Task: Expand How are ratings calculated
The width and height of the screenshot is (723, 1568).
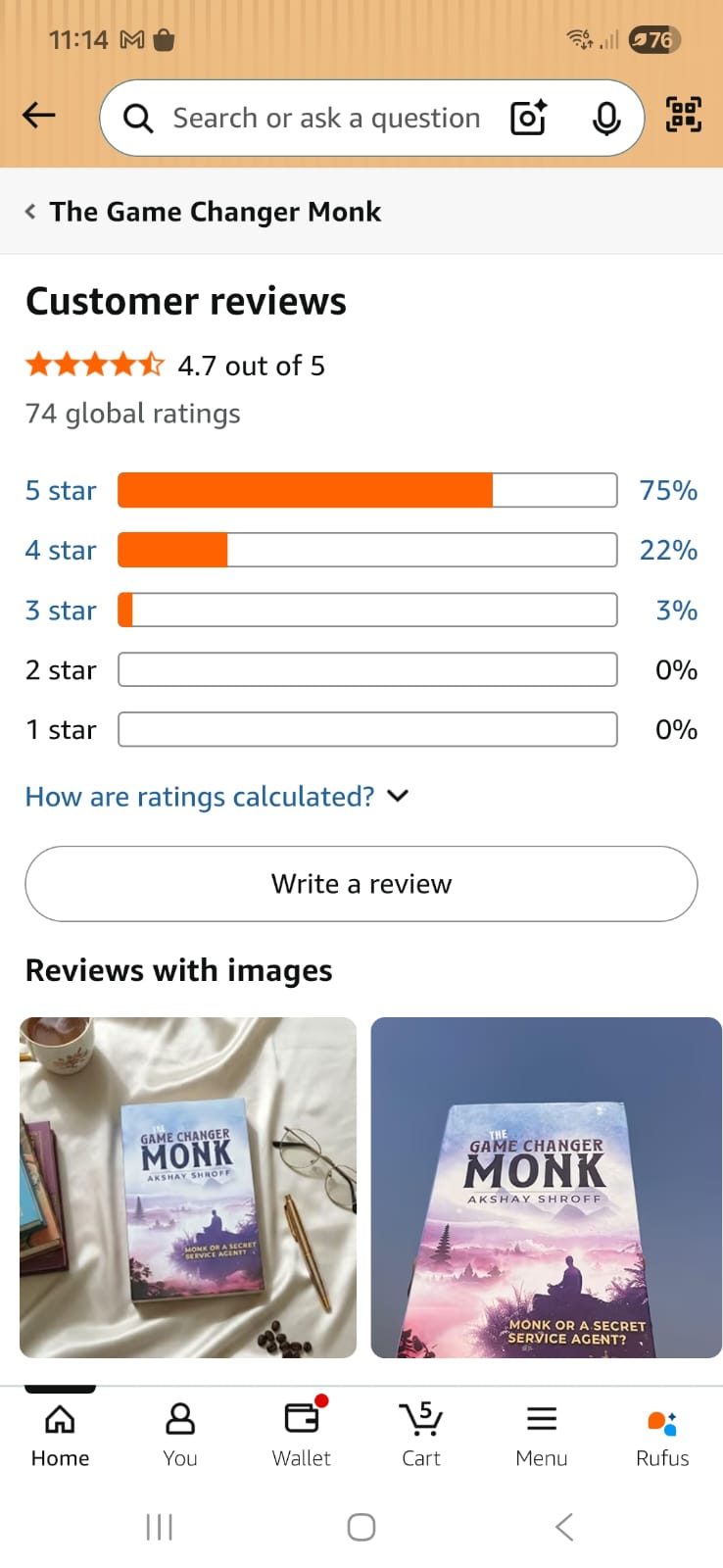Action: click(x=217, y=797)
